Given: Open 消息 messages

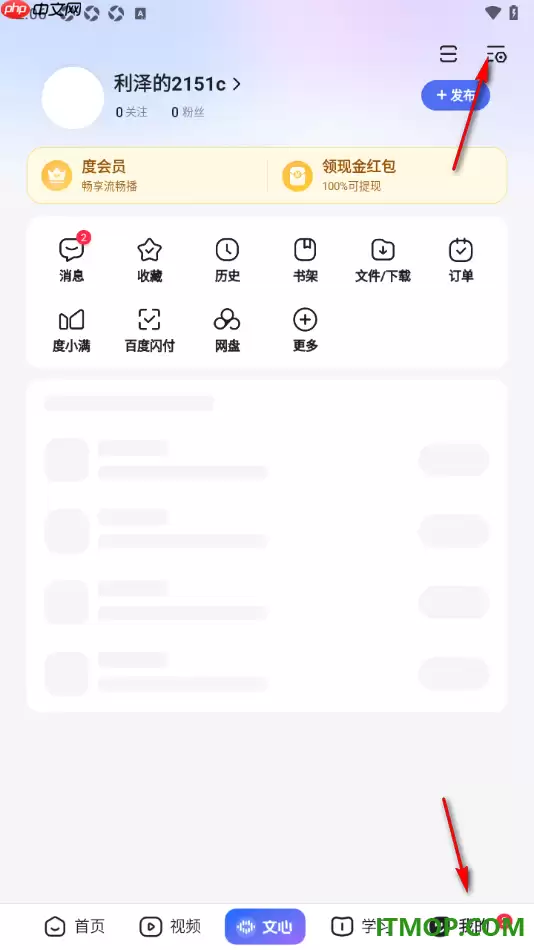Looking at the screenshot, I should pyautogui.click(x=72, y=260).
